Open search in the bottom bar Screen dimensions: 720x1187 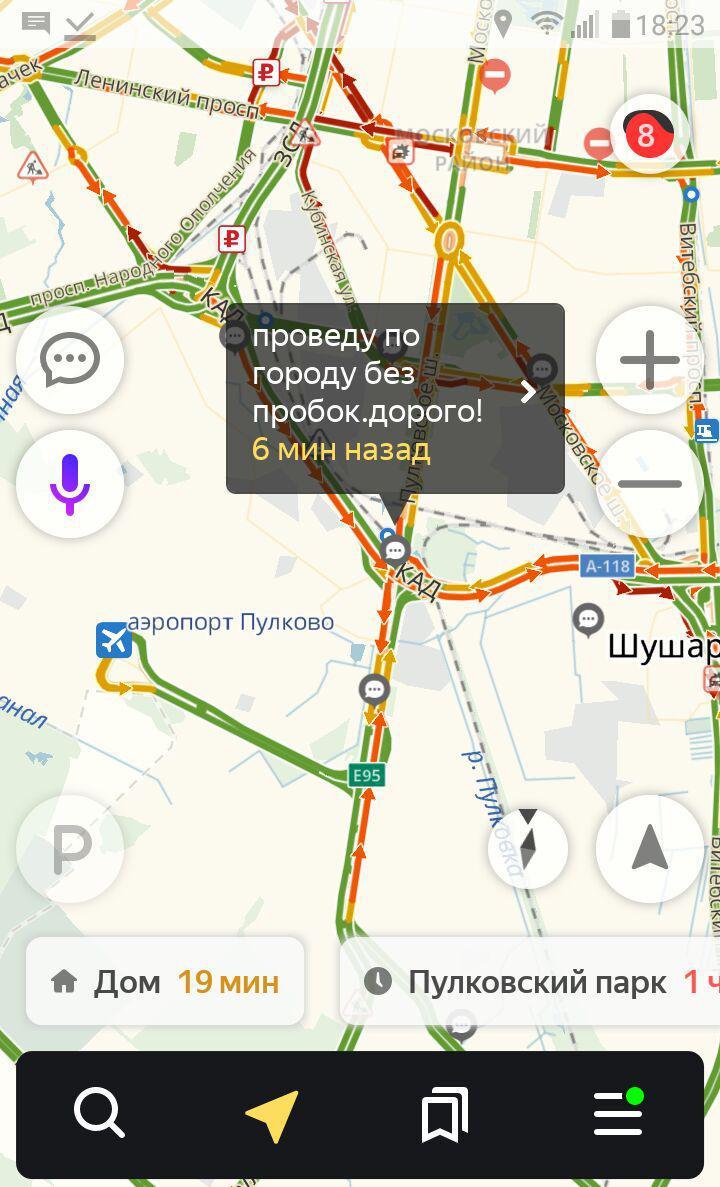[x=99, y=1114]
